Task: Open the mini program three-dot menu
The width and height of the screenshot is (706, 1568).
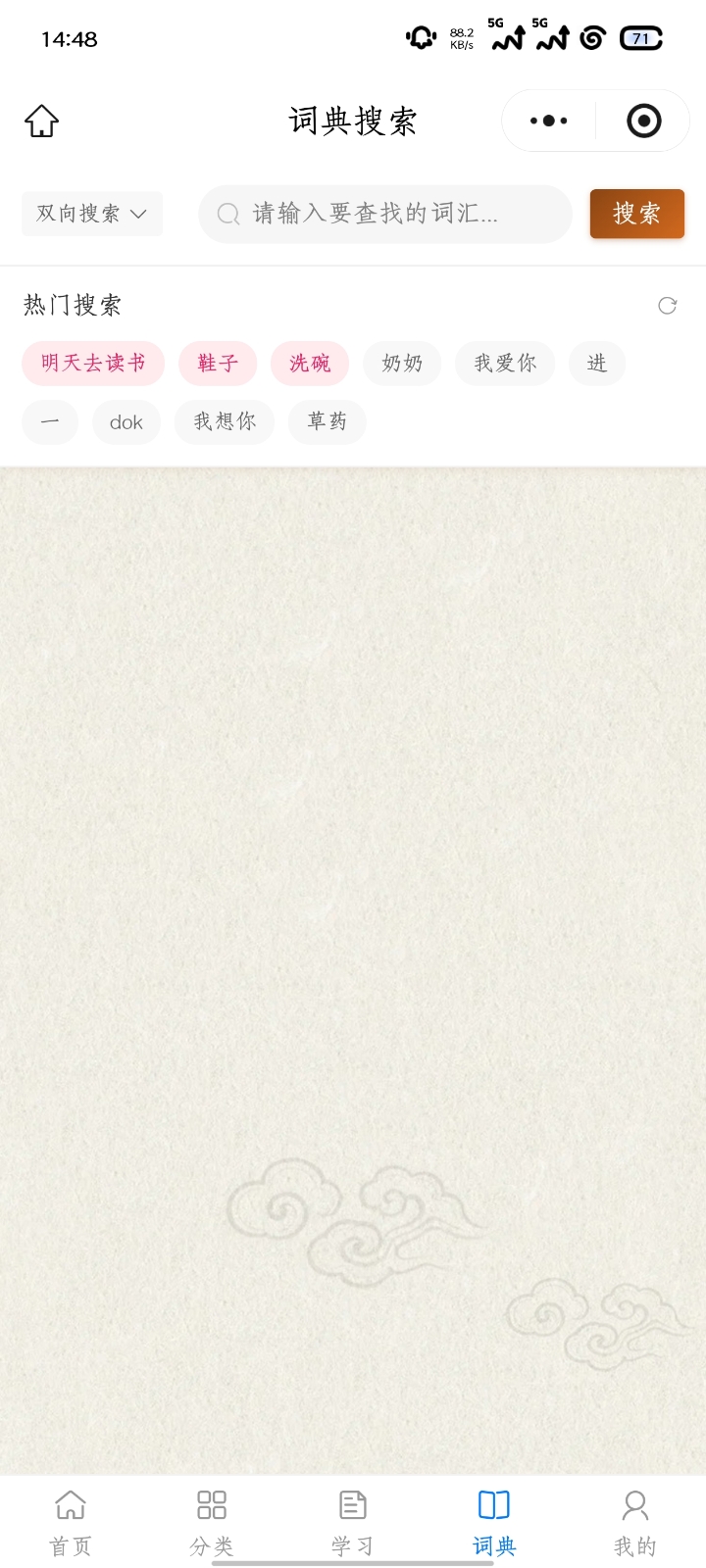Action: click(548, 121)
